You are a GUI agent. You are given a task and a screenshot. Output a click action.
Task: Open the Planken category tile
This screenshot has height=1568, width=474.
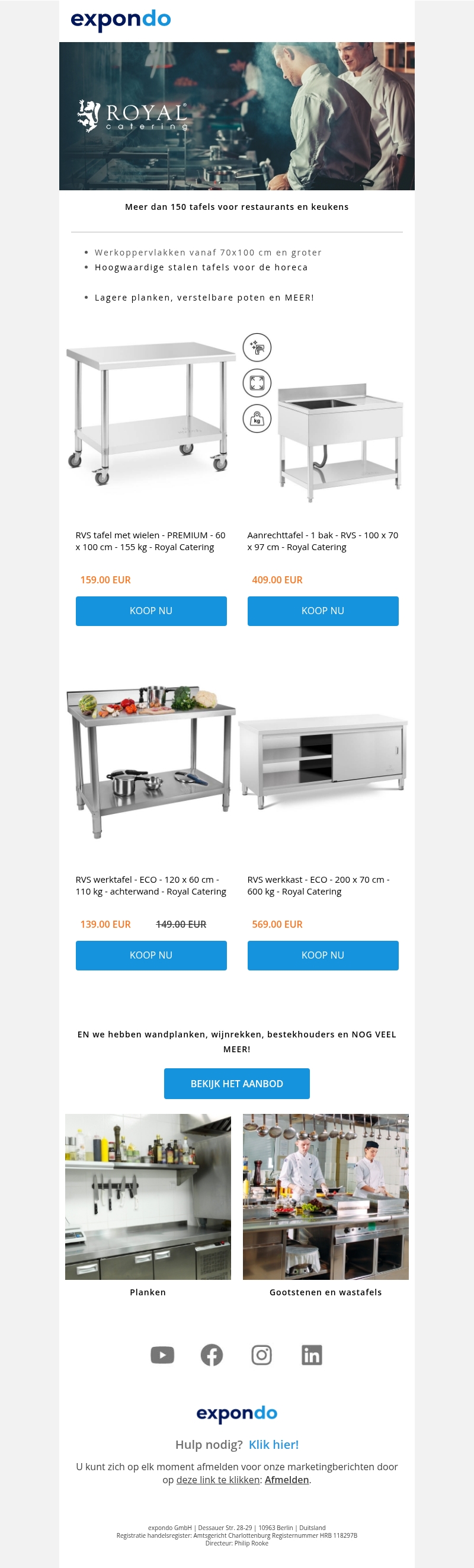[x=148, y=1197]
